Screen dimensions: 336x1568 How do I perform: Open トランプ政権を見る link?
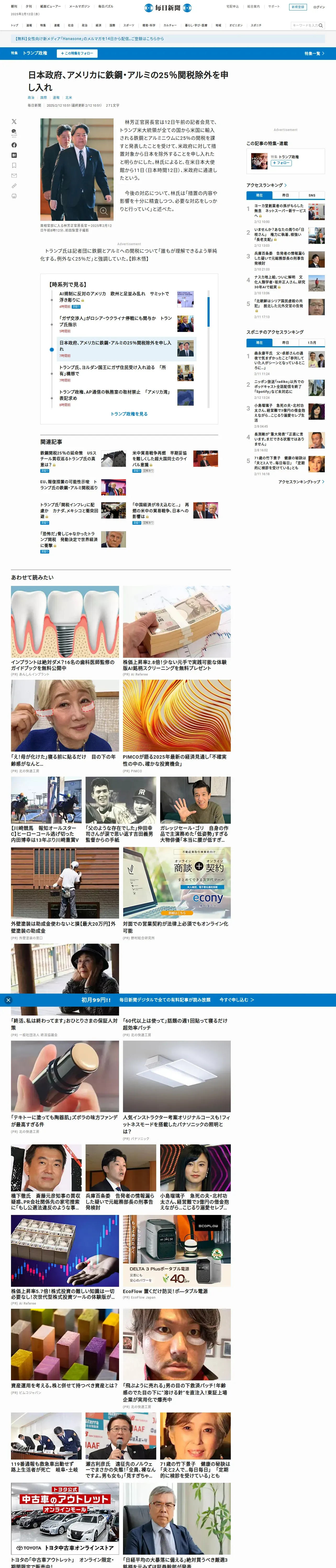(x=129, y=414)
